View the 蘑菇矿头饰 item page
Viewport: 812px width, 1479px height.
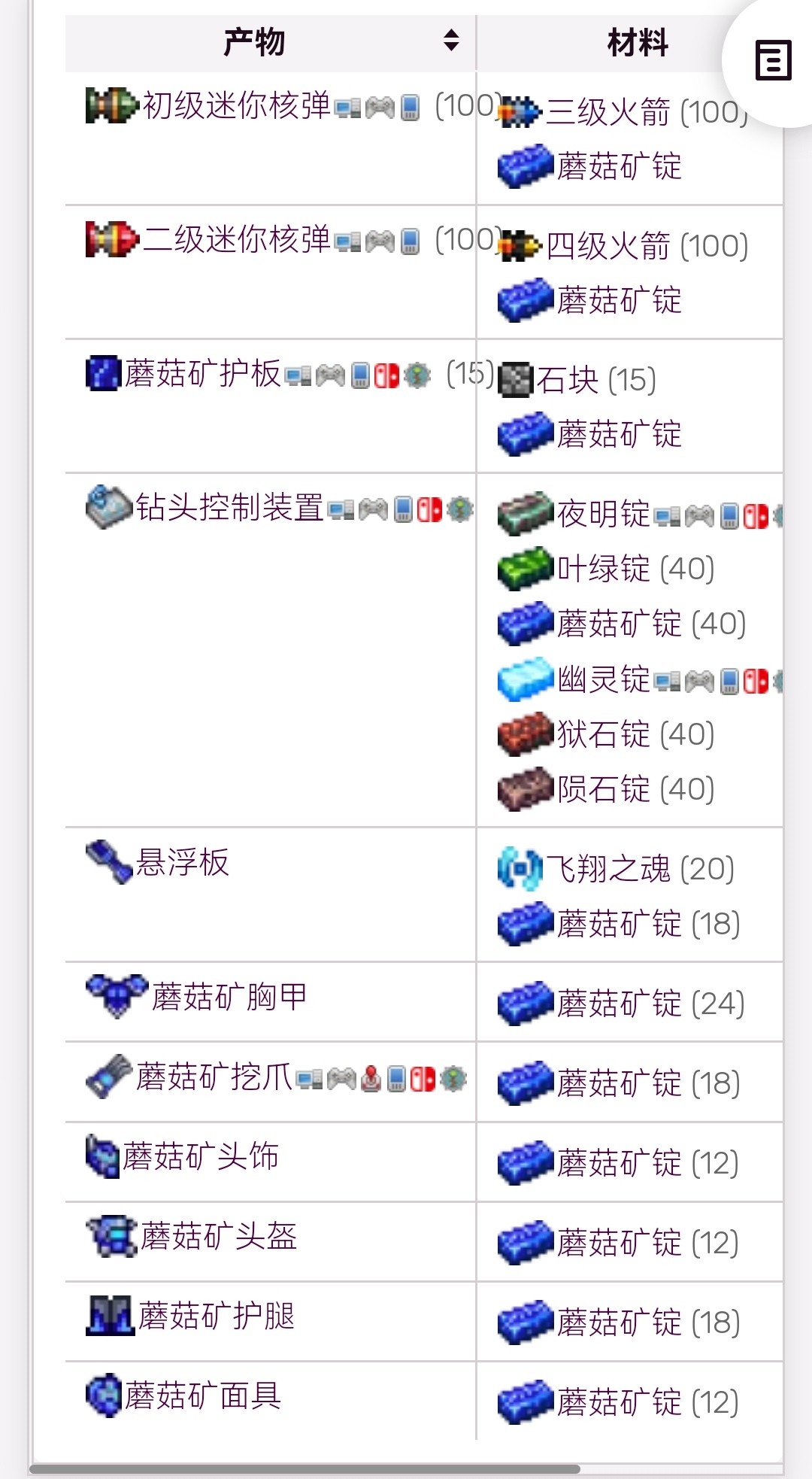coord(200,1157)
